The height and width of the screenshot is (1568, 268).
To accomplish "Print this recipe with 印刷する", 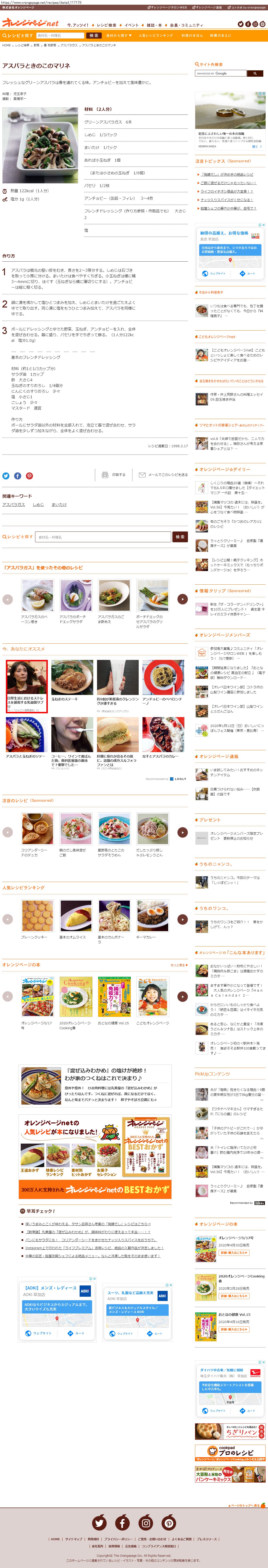I will click(x=114, y=475).
